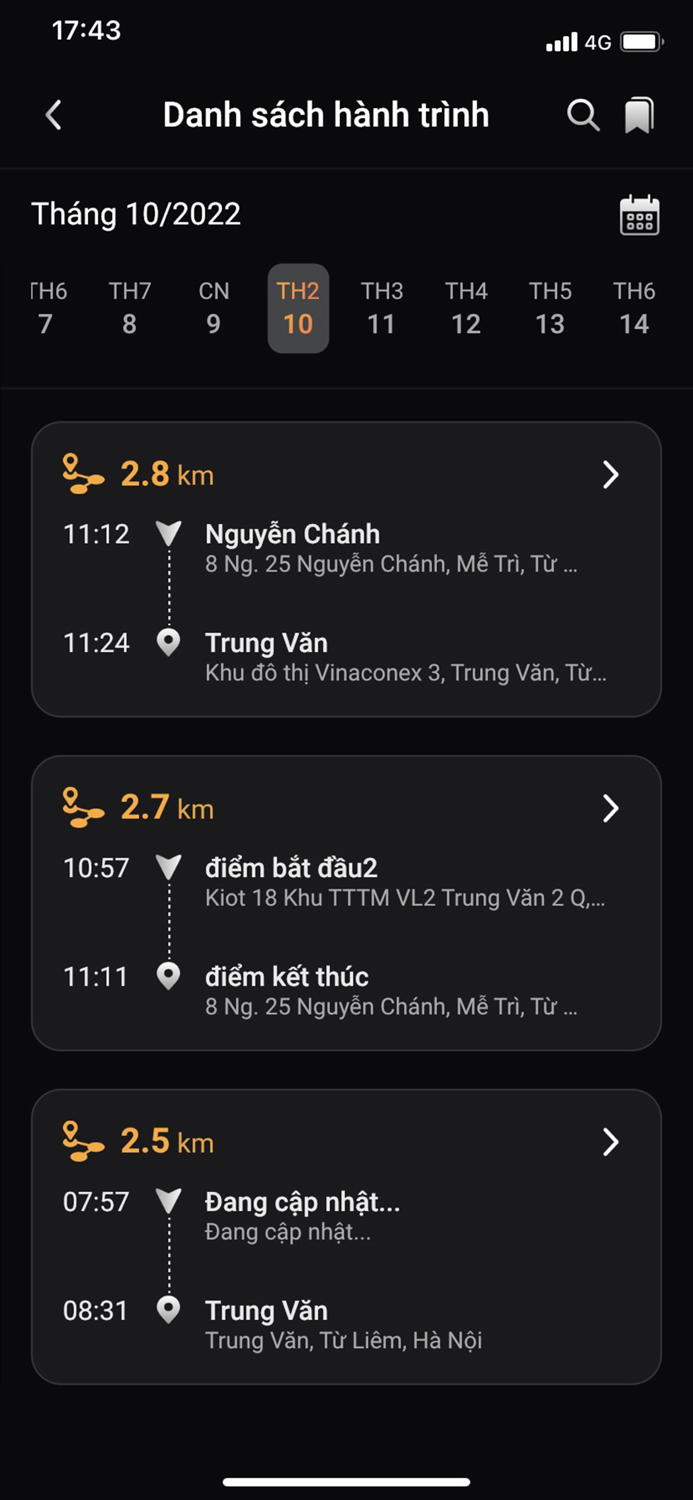This screenshot has height=1500, width=693.
Task: Open the calendar date picker
Action: 639,215
